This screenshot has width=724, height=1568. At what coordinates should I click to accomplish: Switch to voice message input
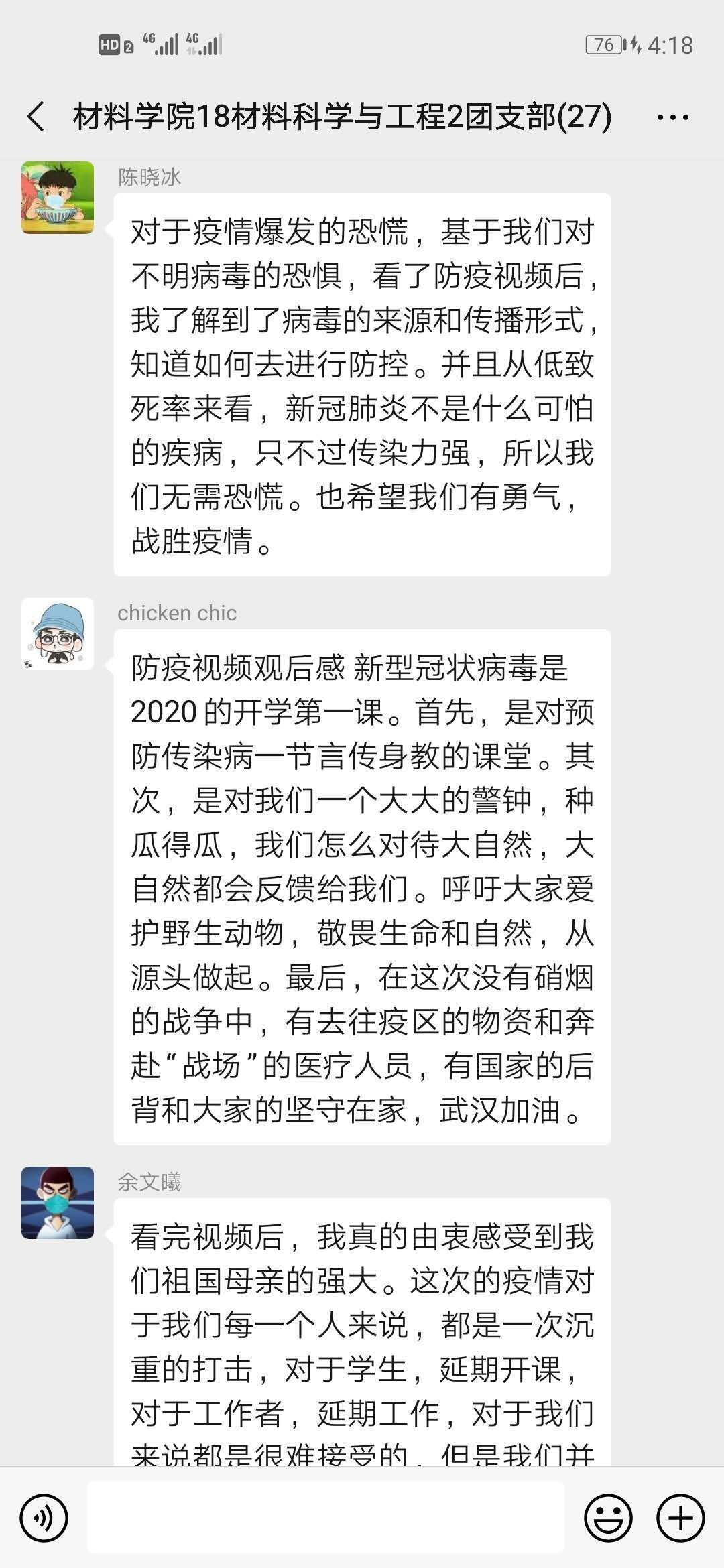coord(44,1517)
